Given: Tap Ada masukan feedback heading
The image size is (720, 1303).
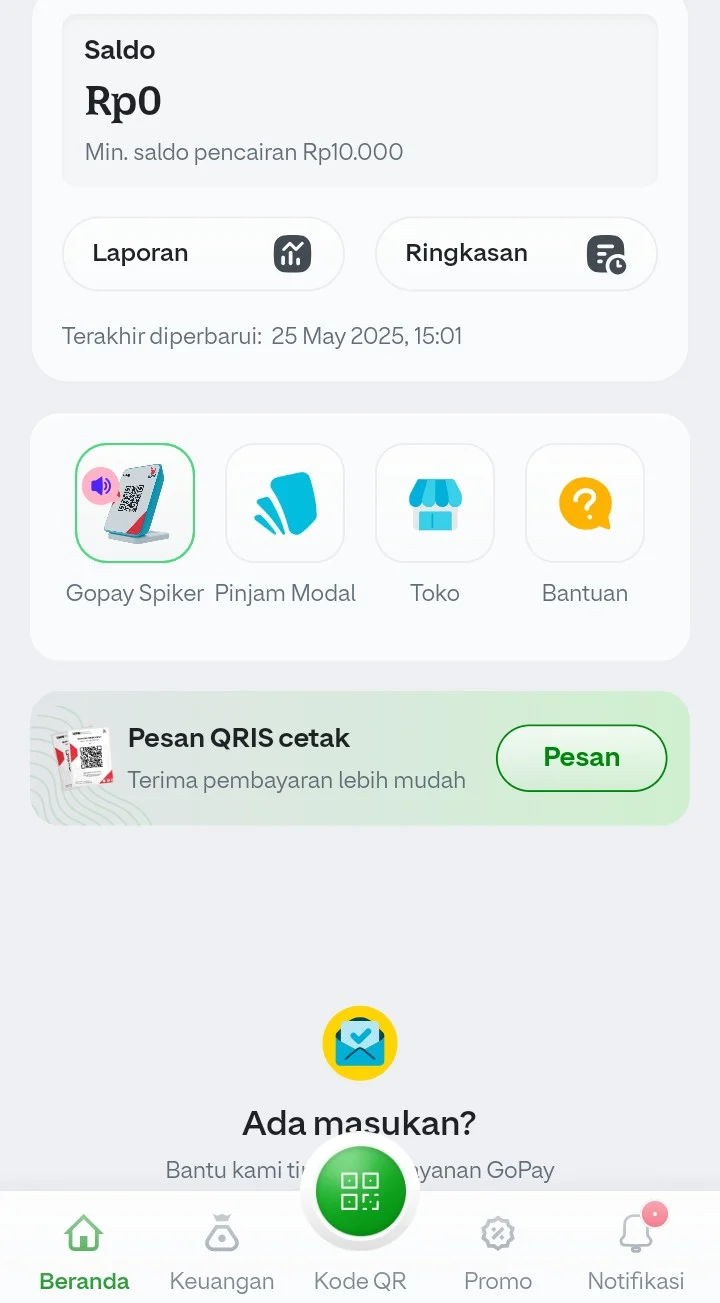Looking at the screenshot, I should click(x=360, y=1122).
